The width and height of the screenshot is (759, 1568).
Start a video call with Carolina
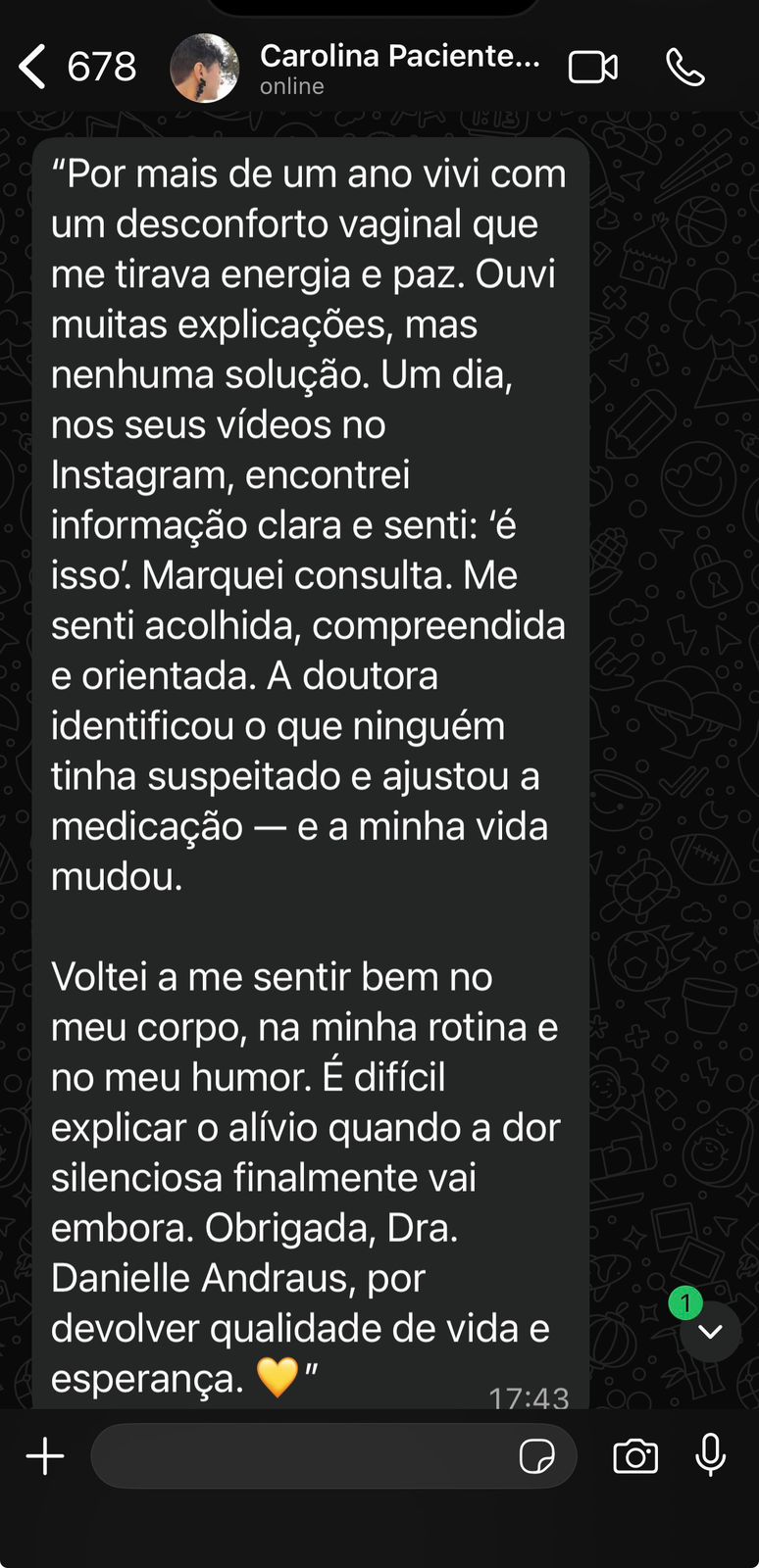click(x=593, y=68)
